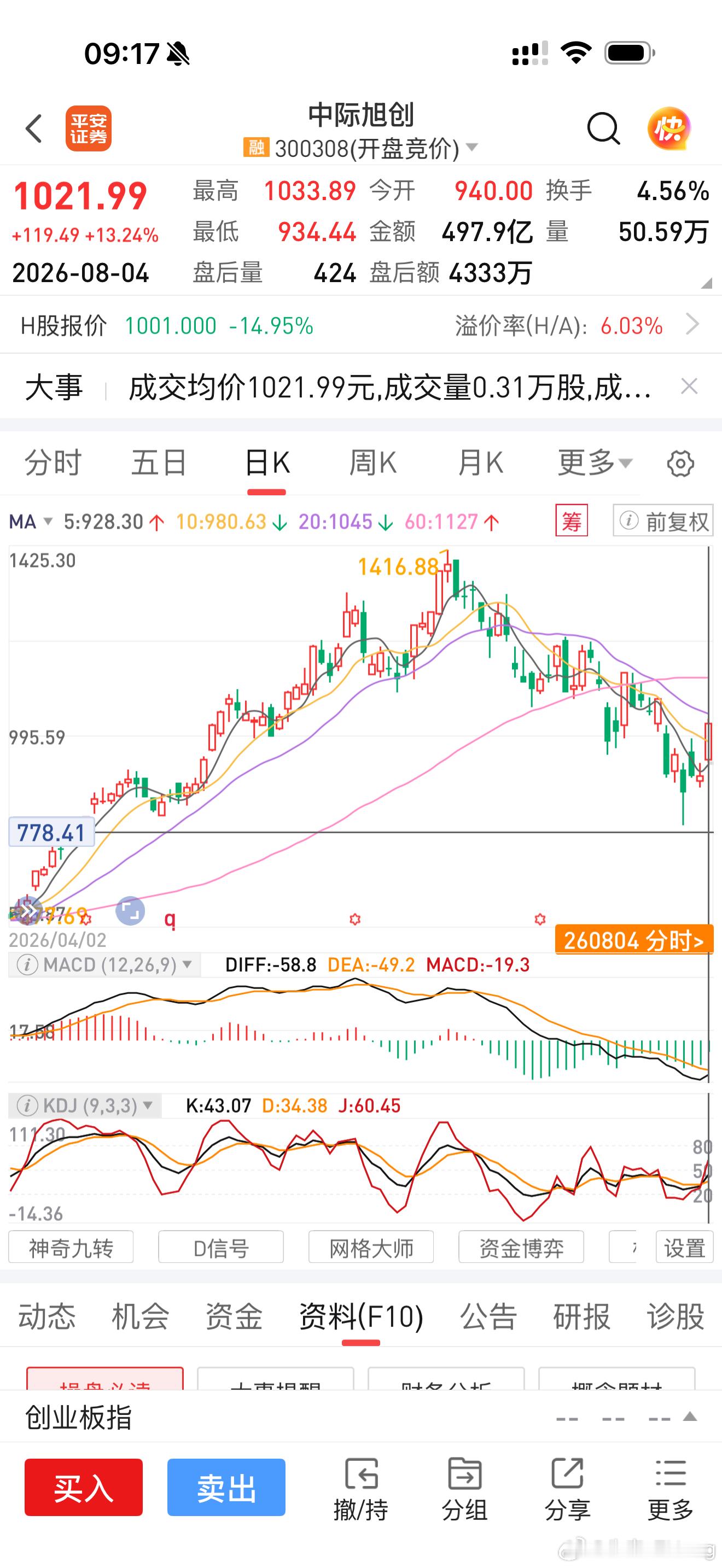Switch to the 五日 chart tab
Viewport: 722px width, 1568px height.
click(x=159, y=463)
